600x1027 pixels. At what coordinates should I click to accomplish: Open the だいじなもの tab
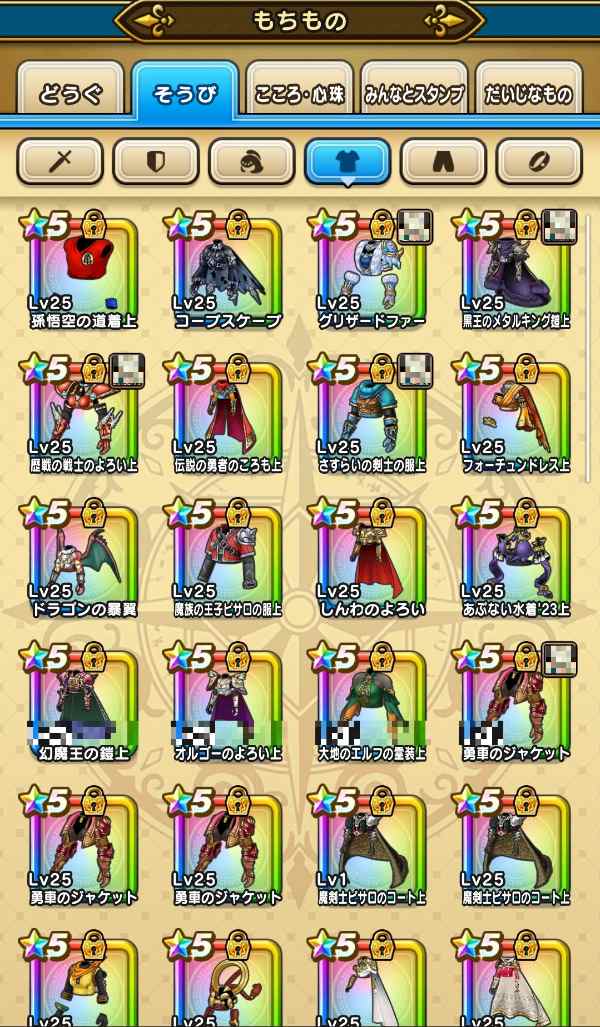click(528, 94)
